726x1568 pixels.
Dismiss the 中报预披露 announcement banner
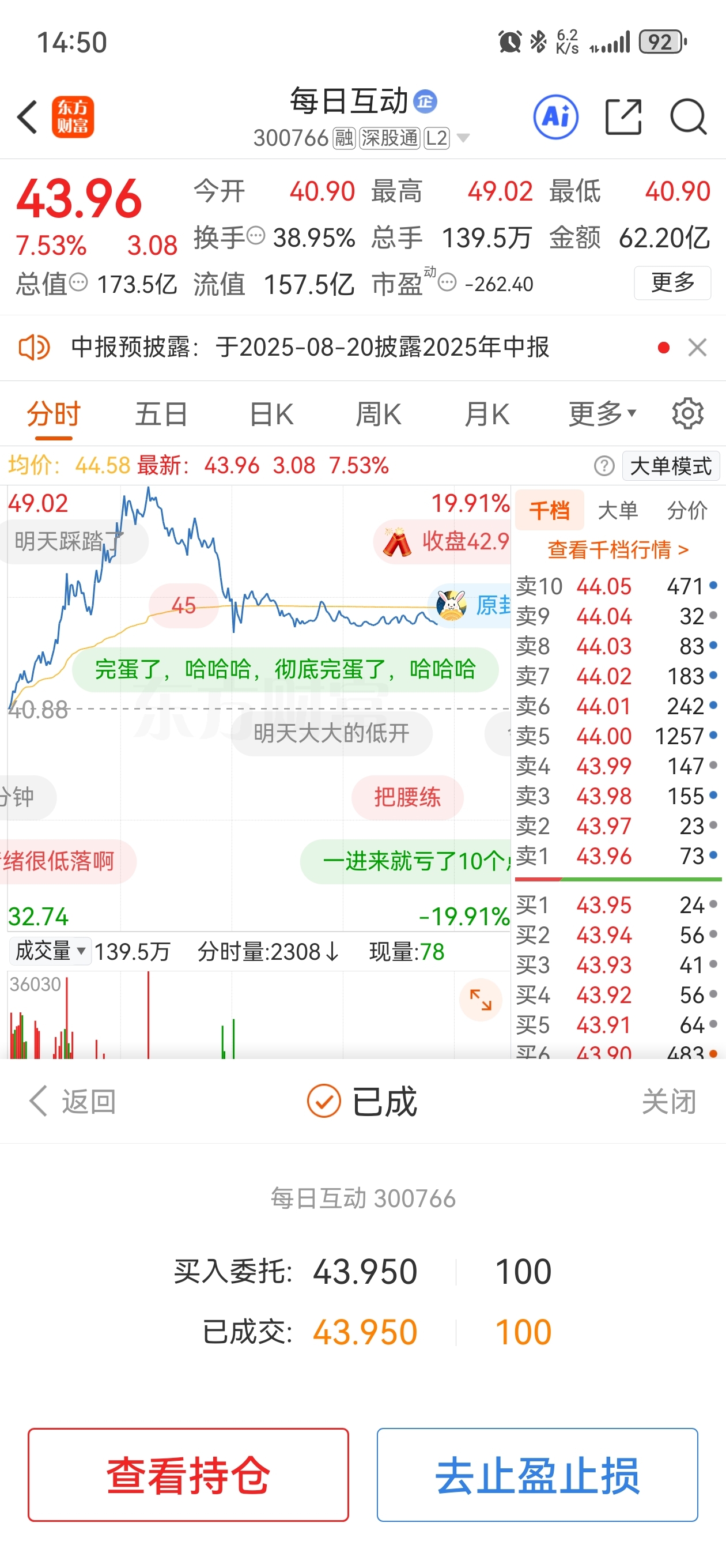coord(697,348)
